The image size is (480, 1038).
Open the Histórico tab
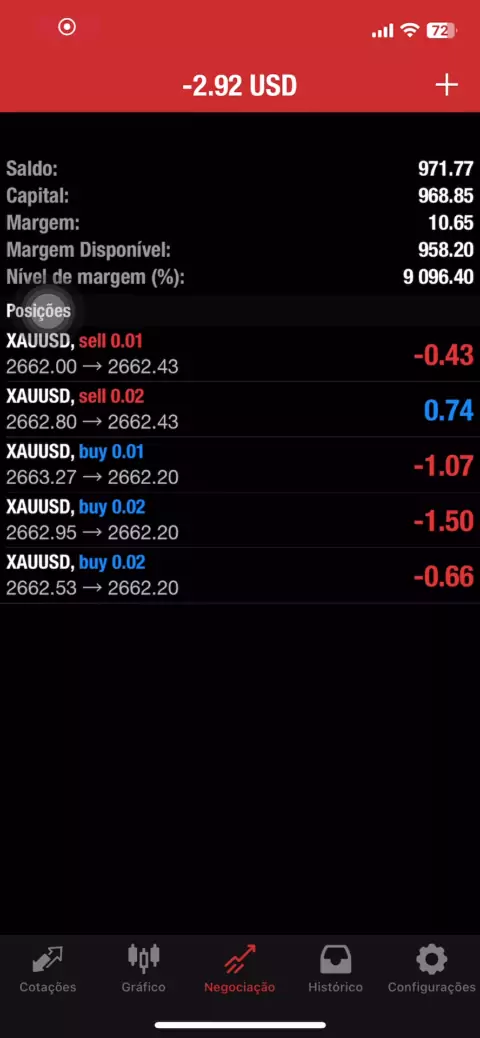[x=336, y=969]
